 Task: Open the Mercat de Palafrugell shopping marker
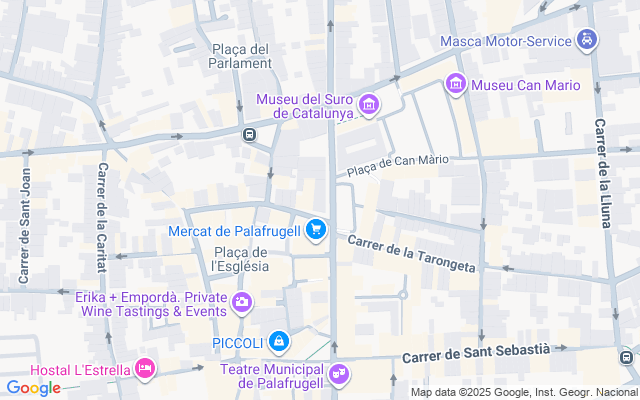[x=316, y=231]
